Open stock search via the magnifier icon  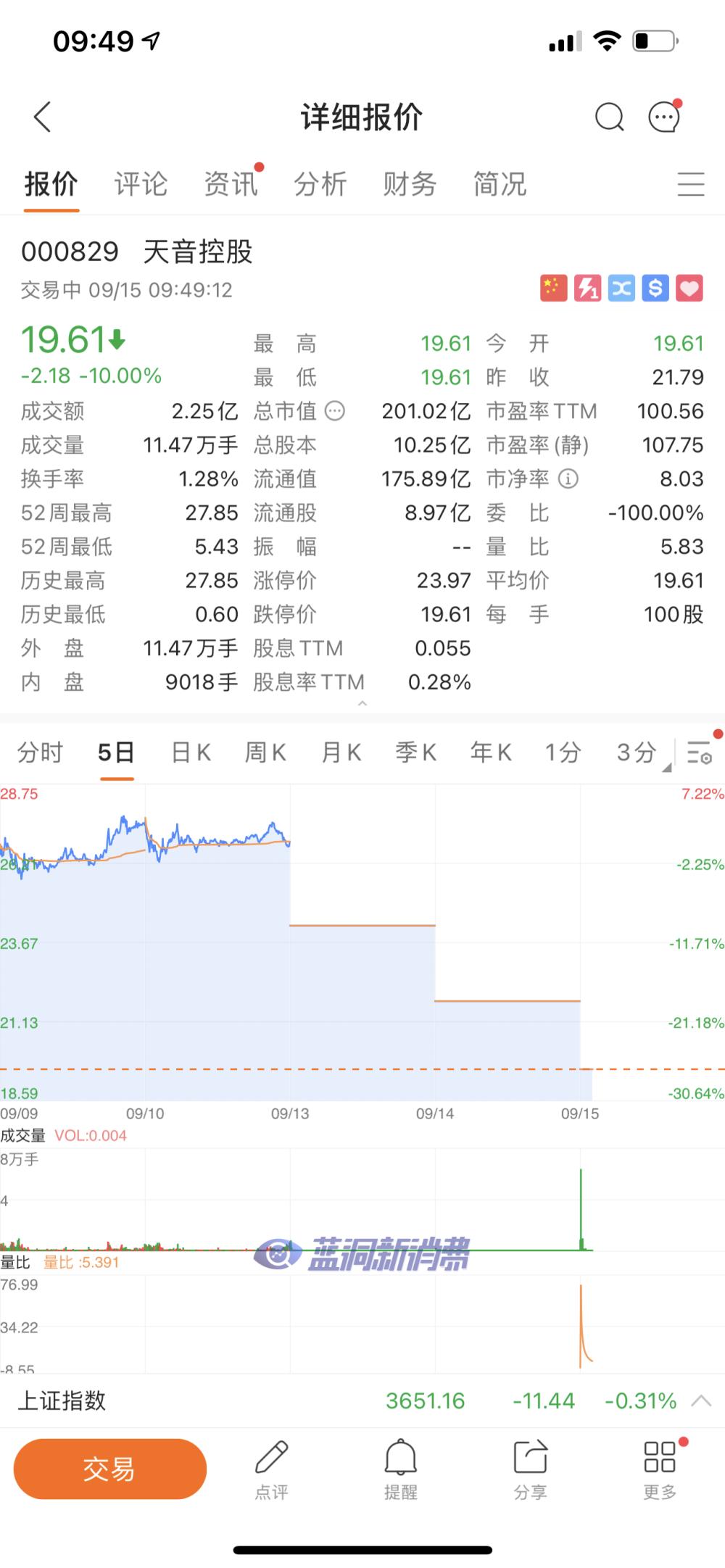(609, 117)
